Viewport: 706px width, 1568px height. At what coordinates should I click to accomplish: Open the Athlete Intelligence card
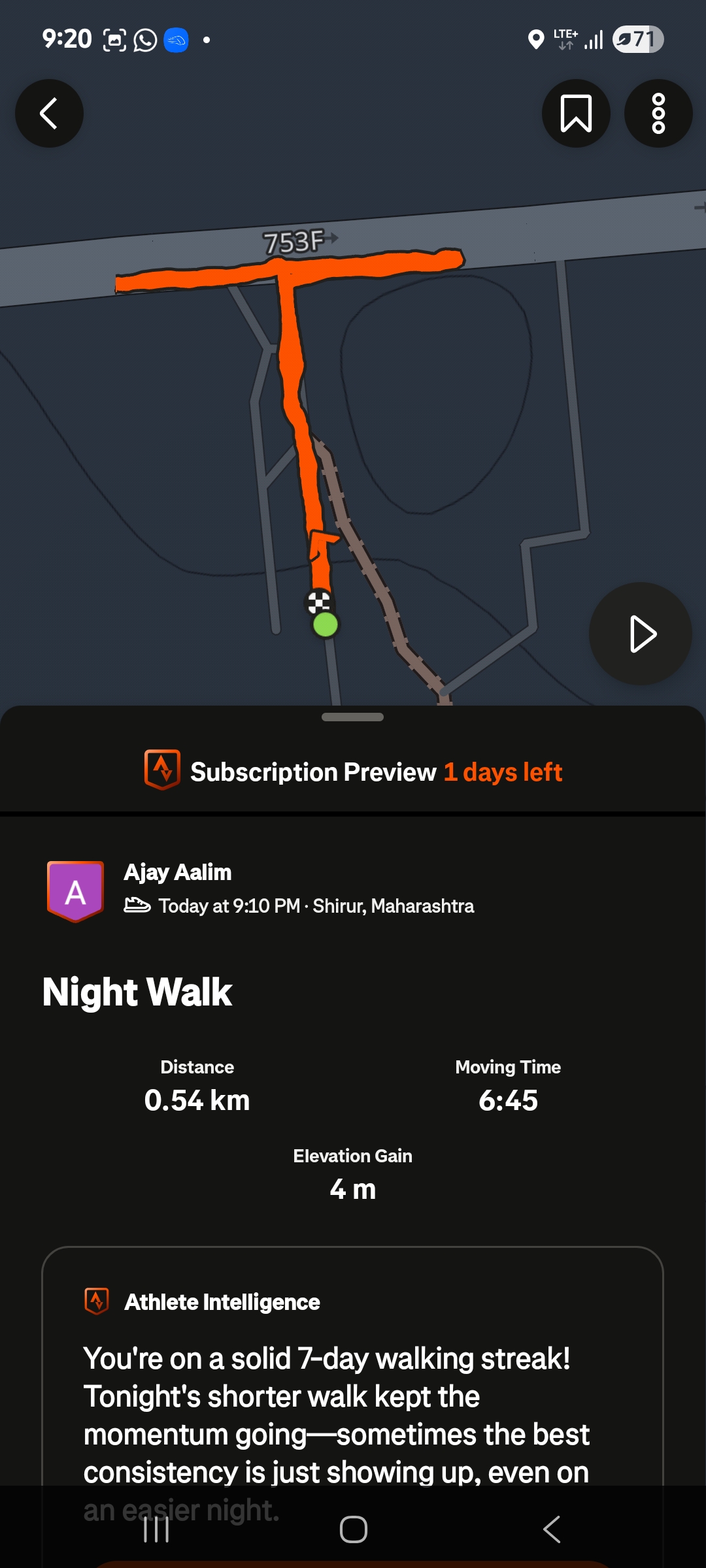353,1372
